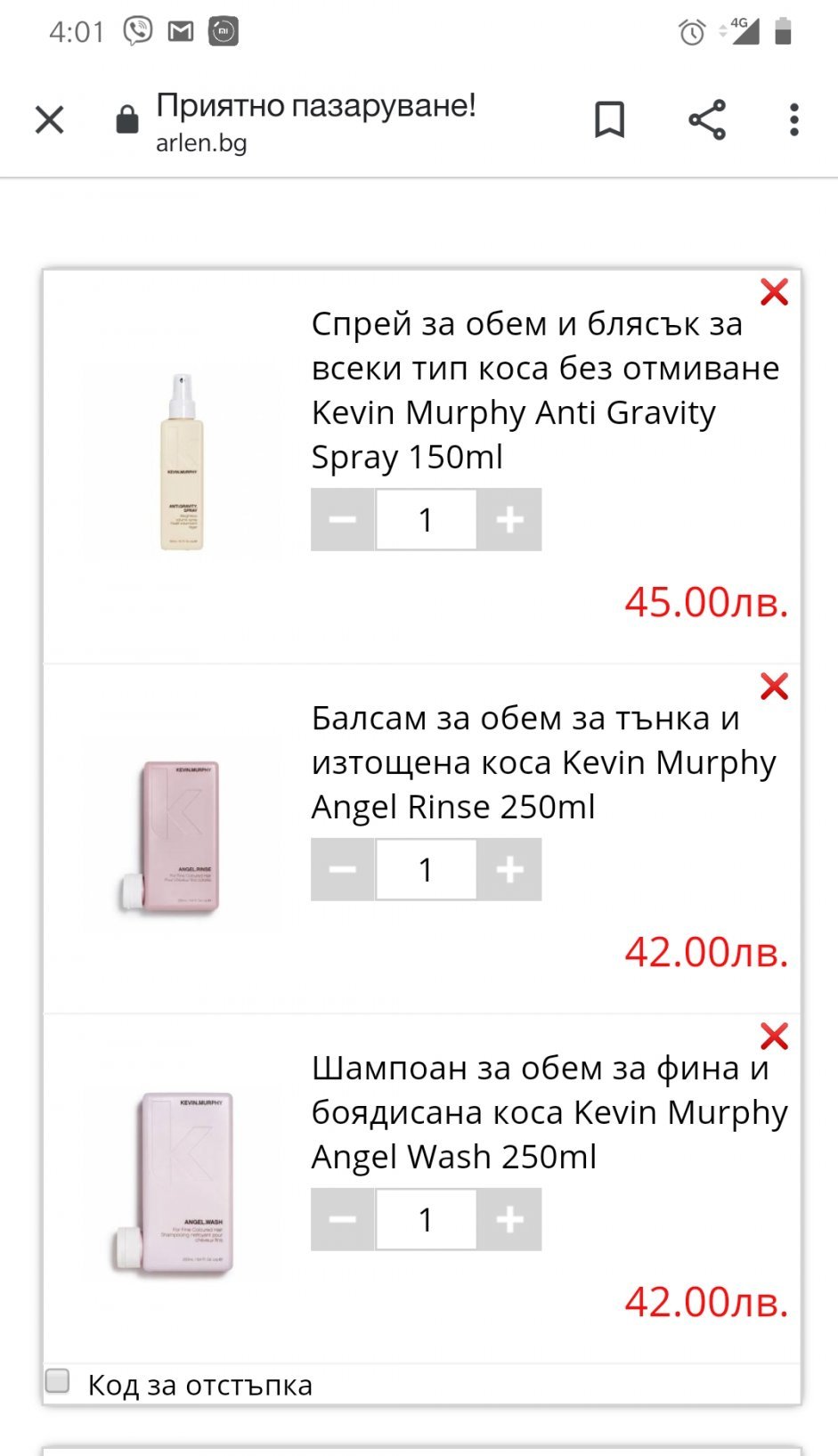Edit the Angel Rinse quantity field
The height and width of the screenshot is (1456, 838).
point(426,869)
